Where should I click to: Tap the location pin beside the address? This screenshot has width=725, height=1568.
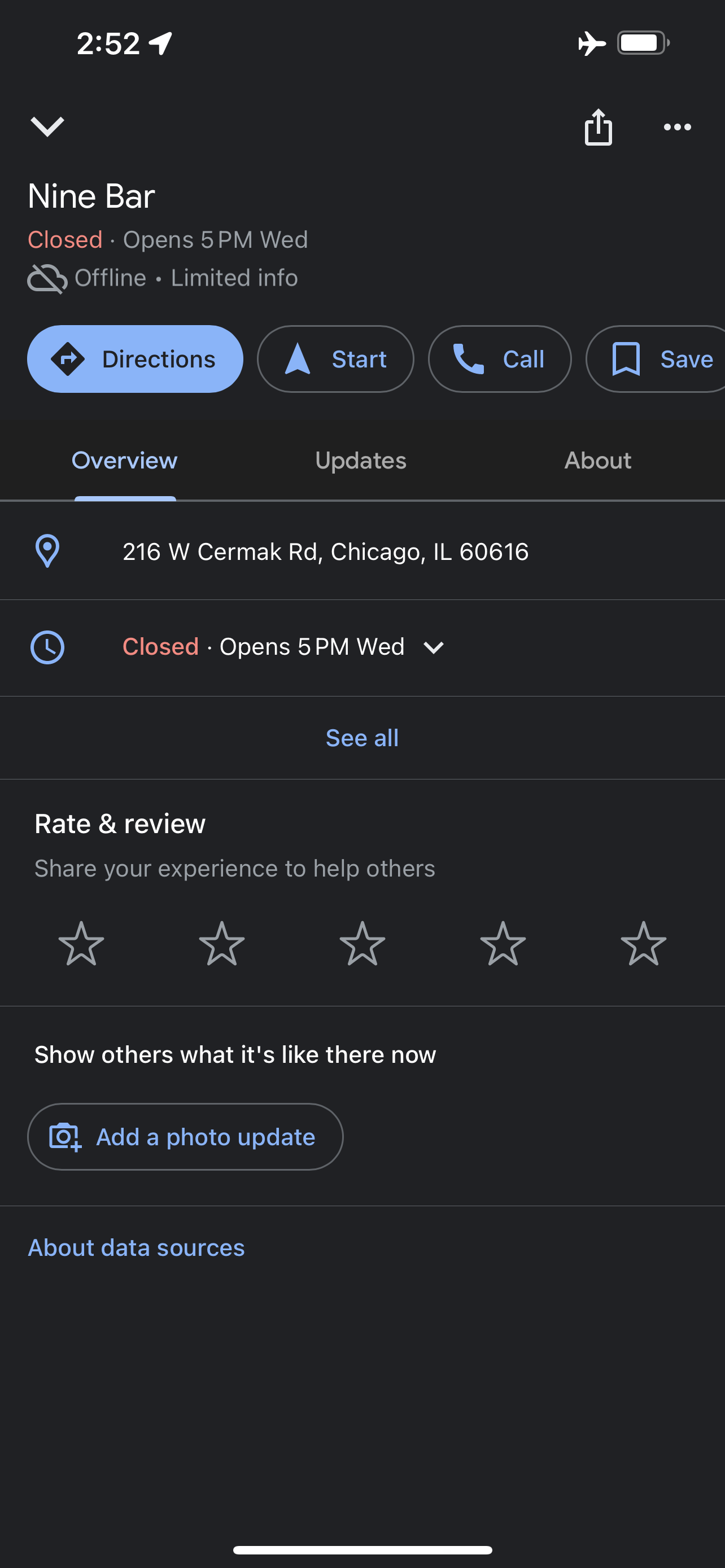tap(47, 551)
